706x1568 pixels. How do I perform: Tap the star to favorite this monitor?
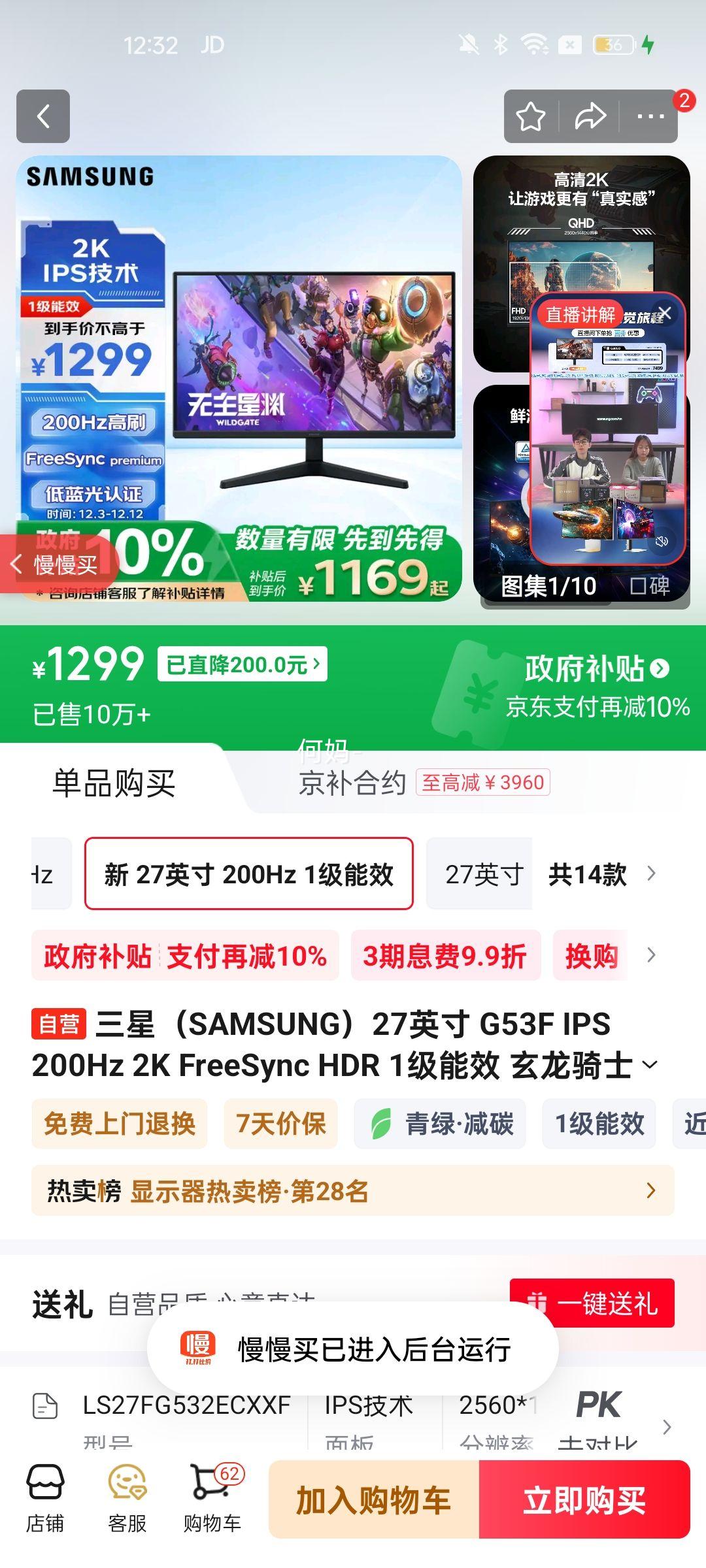(x=531, y=116)
